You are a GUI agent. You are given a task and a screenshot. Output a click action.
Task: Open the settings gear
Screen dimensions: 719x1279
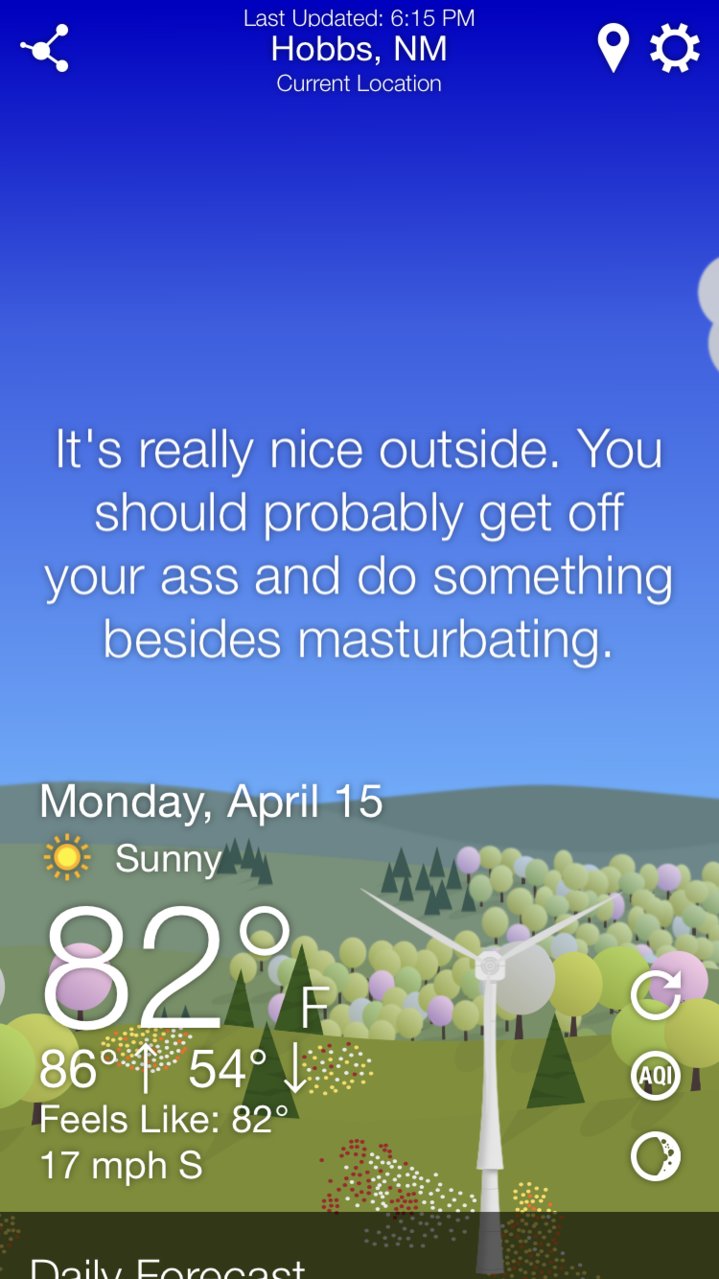[675, 48]
